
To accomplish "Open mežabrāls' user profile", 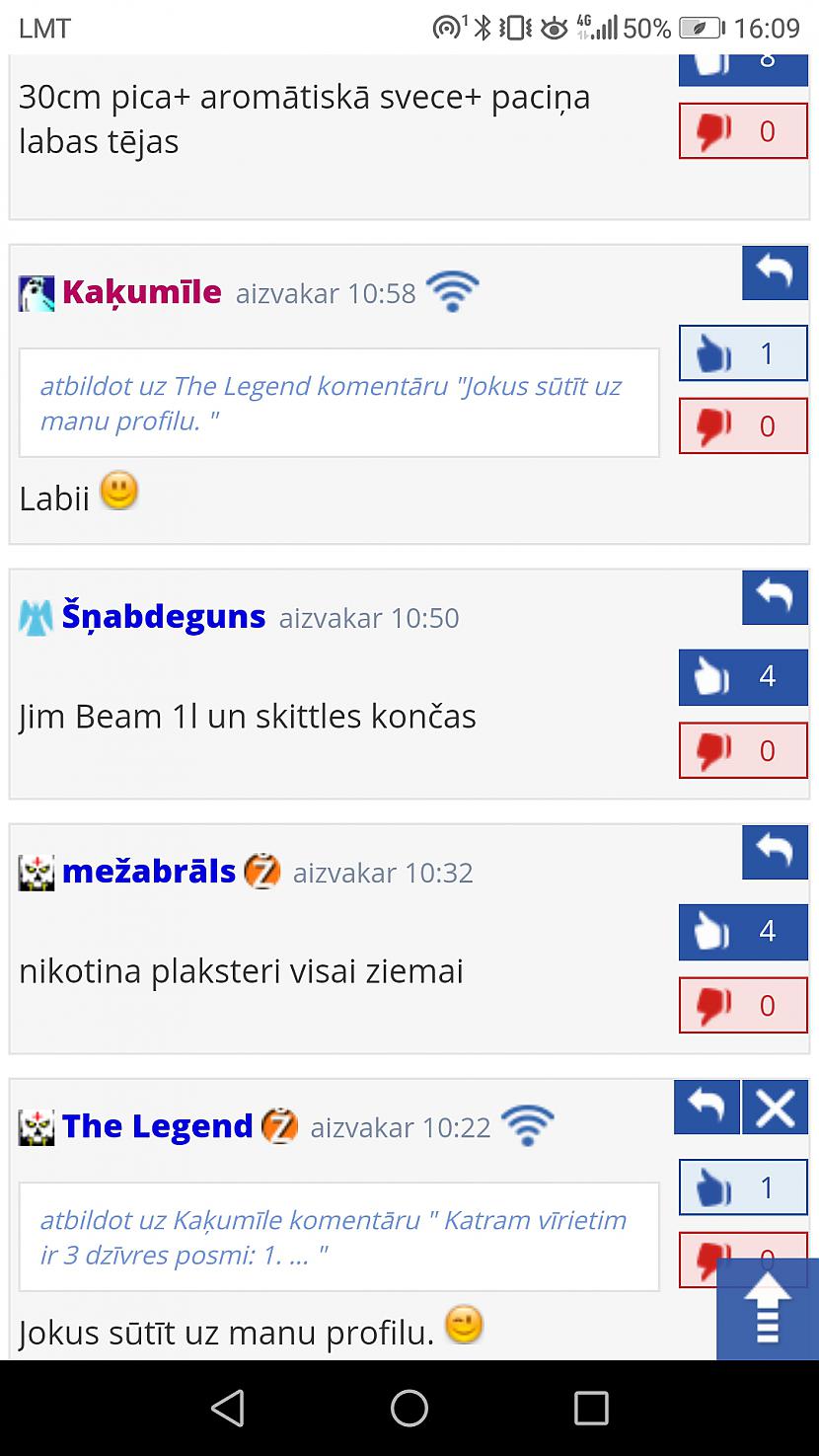I will pyautogui.click(x=148, y=872).
